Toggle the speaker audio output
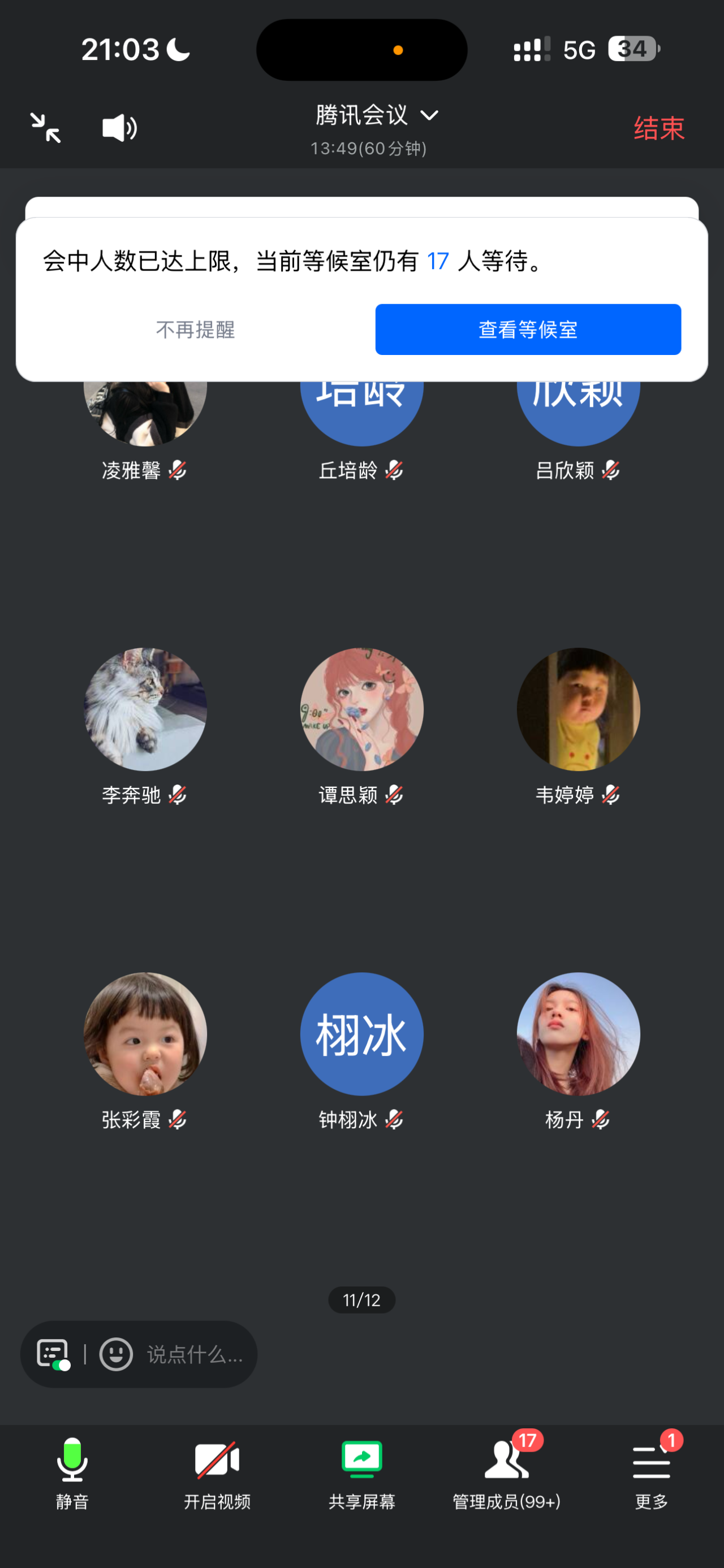Viewport: 724px width, 1568px height. tap(119, 128)
